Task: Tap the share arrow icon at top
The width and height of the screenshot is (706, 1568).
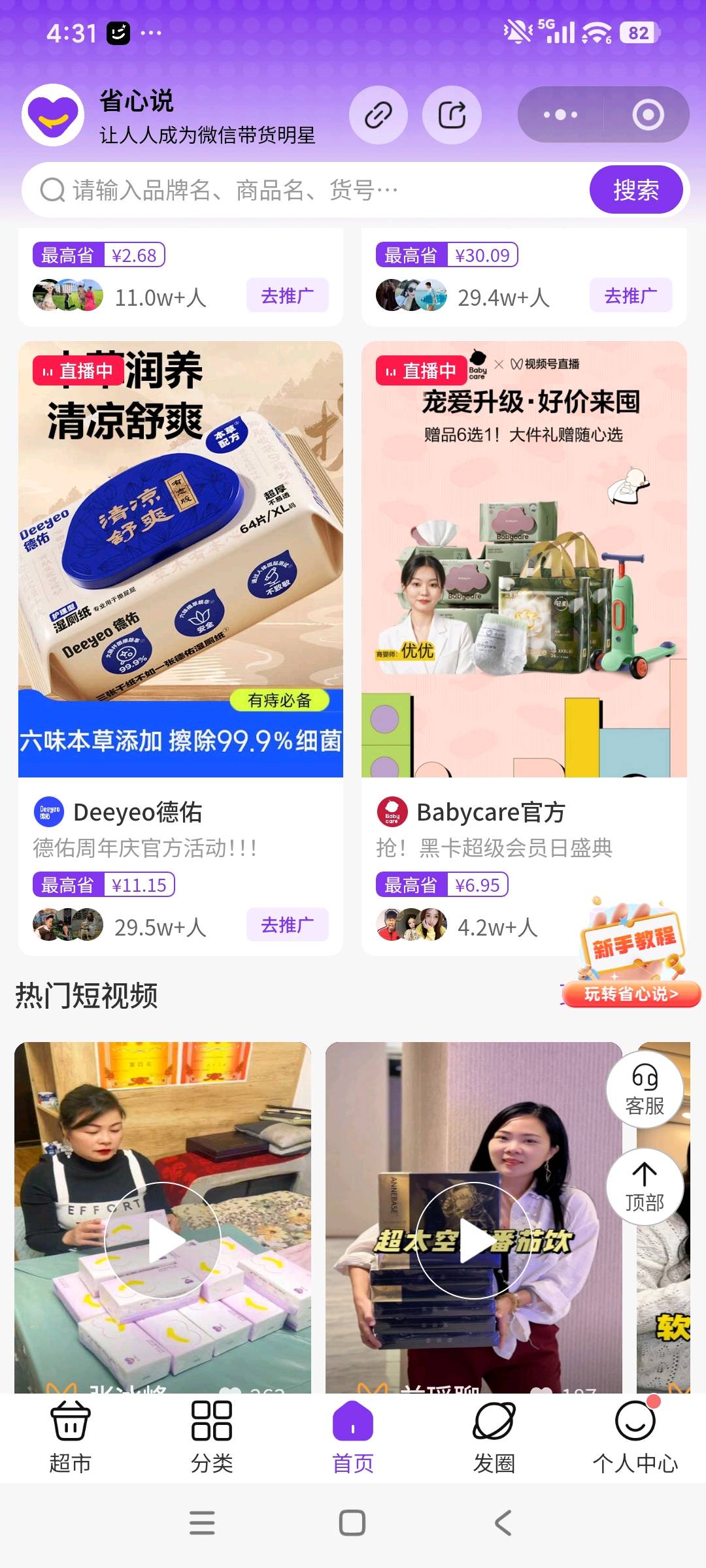Action: tap(452, 114)
